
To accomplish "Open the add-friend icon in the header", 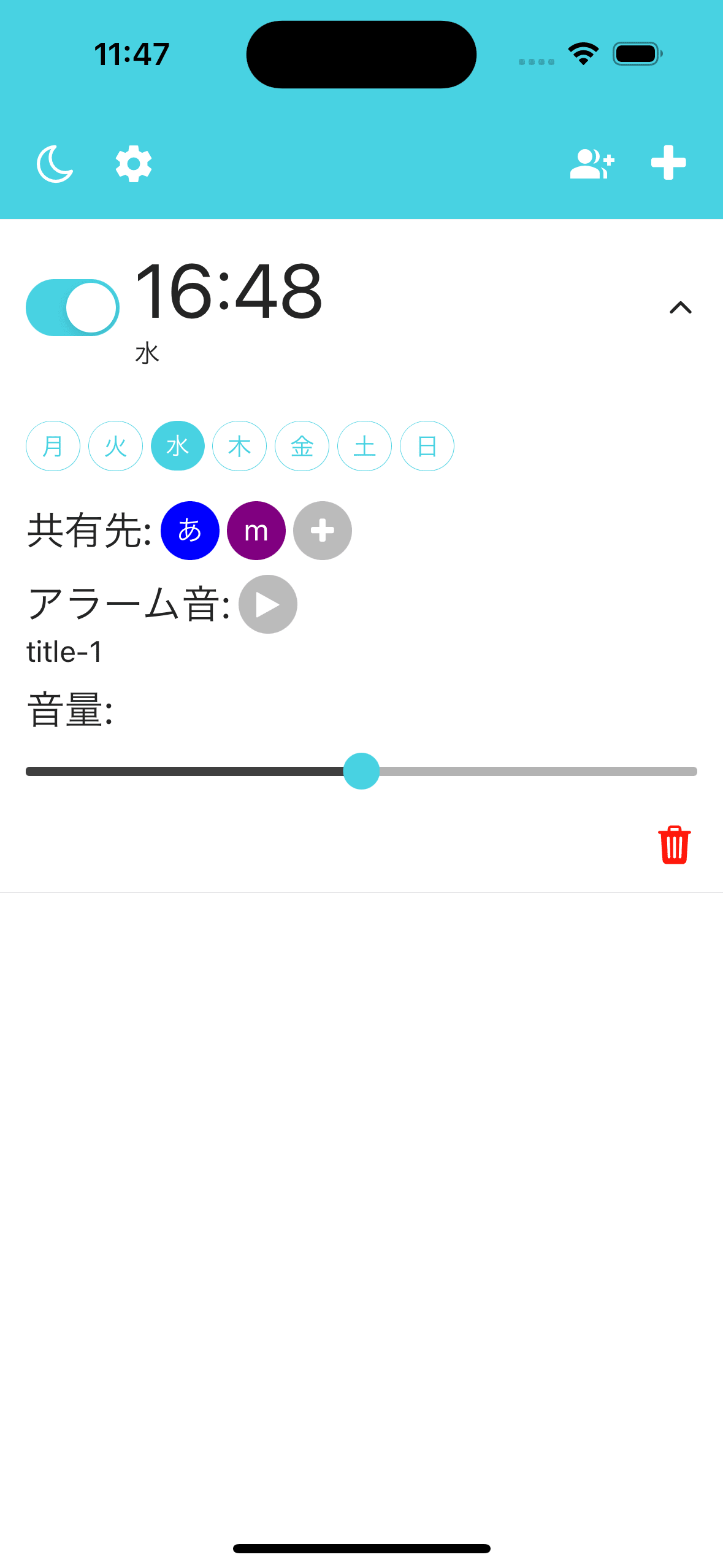I will click(591, 163).
